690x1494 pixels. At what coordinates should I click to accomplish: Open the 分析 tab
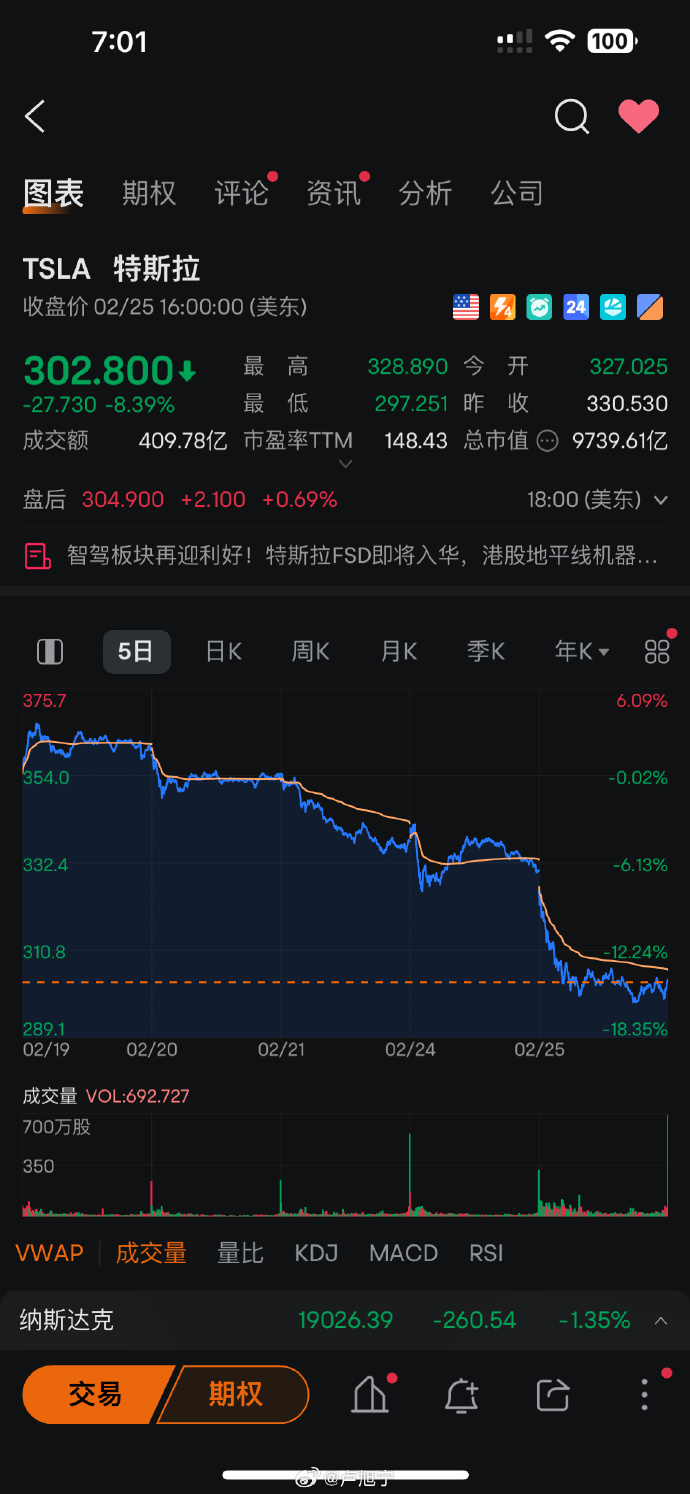[425, 193]
